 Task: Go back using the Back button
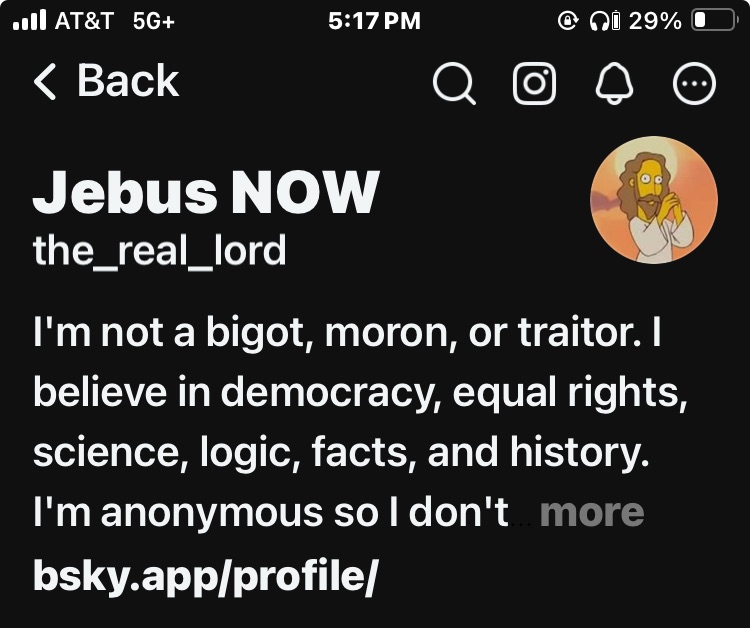105,82
